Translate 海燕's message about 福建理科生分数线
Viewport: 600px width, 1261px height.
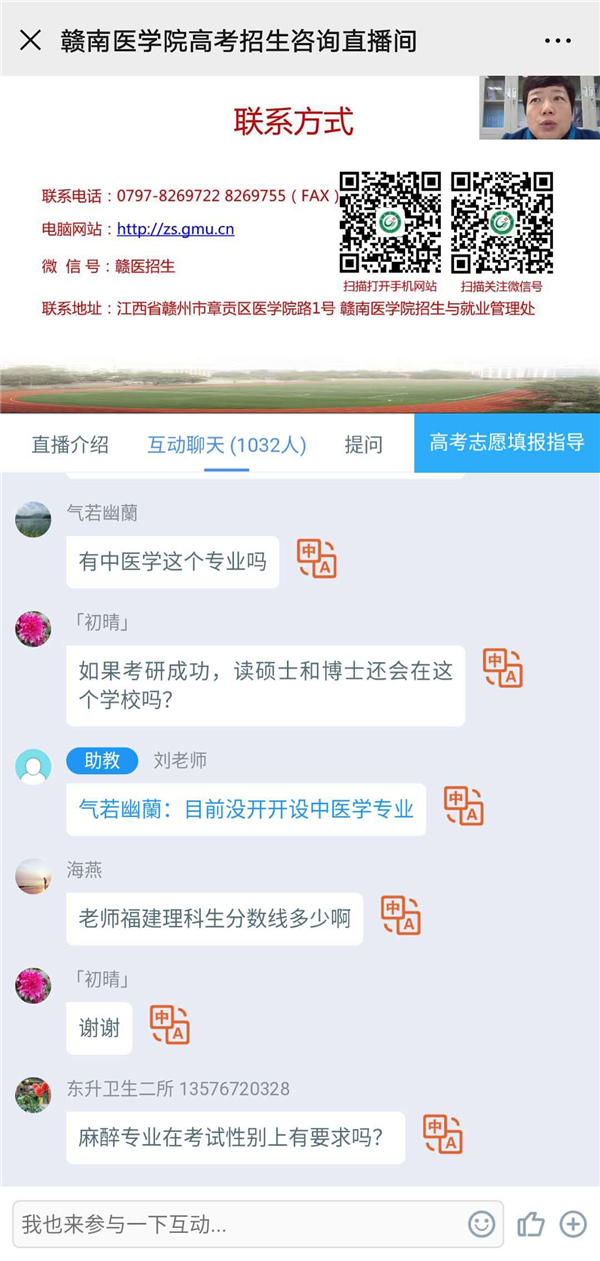click(401, 916)
